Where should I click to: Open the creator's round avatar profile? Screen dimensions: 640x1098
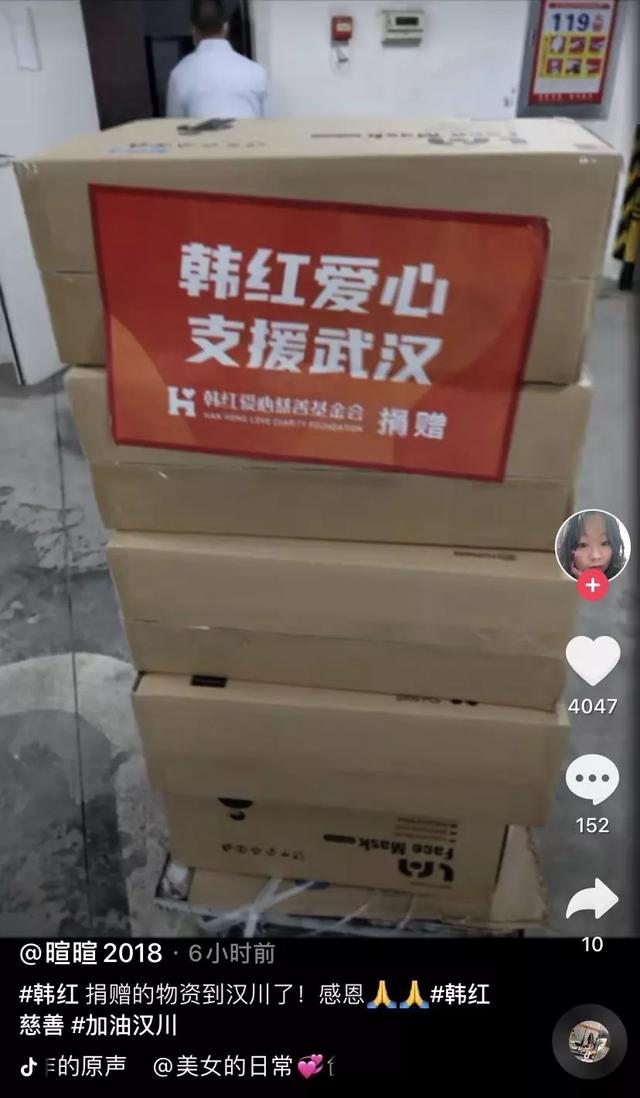pos(592,545)
